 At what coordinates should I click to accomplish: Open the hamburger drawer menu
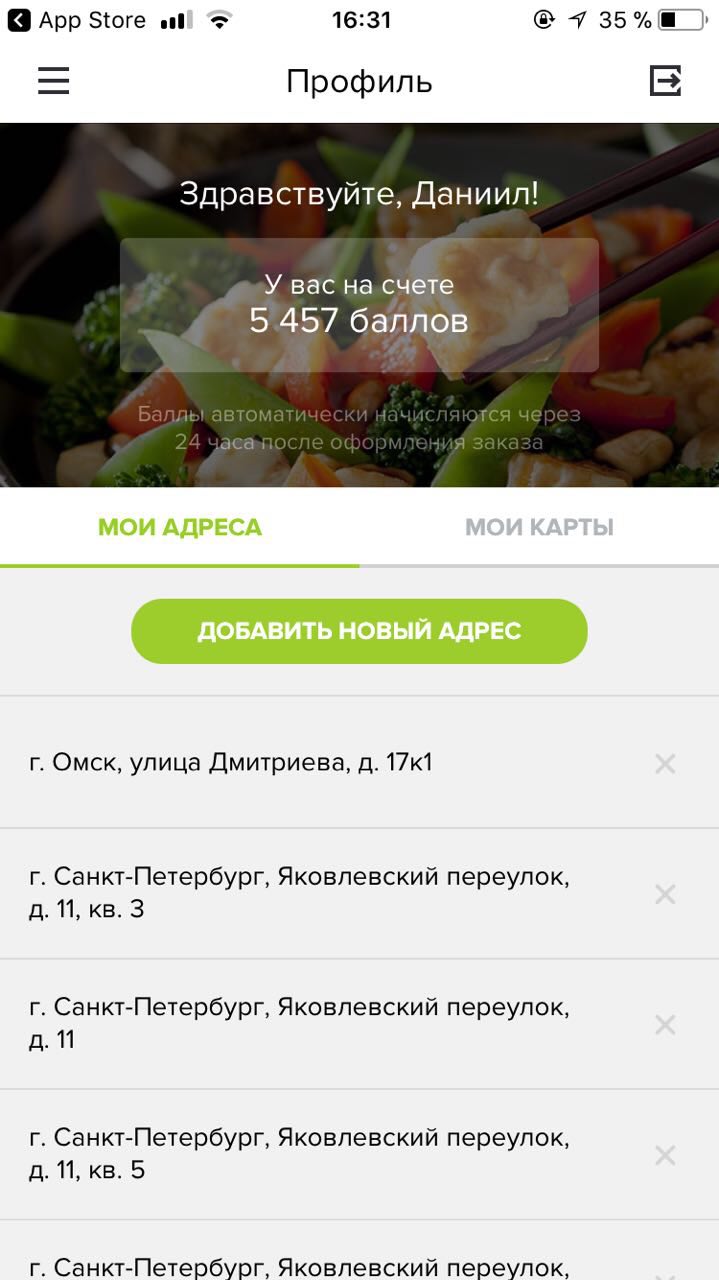[54, 81]
